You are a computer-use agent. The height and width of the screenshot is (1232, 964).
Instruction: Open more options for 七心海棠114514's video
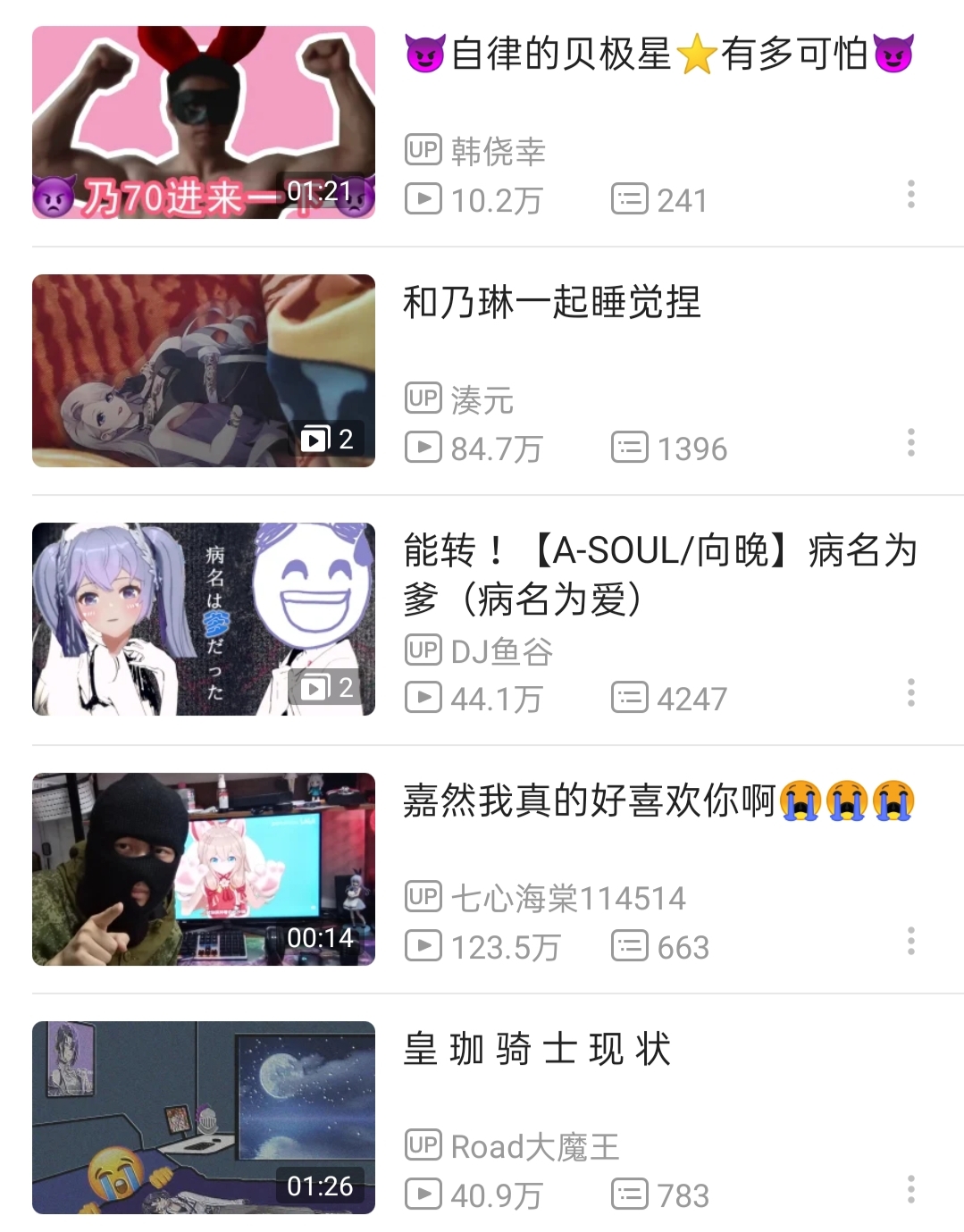[x=910, y=941]
